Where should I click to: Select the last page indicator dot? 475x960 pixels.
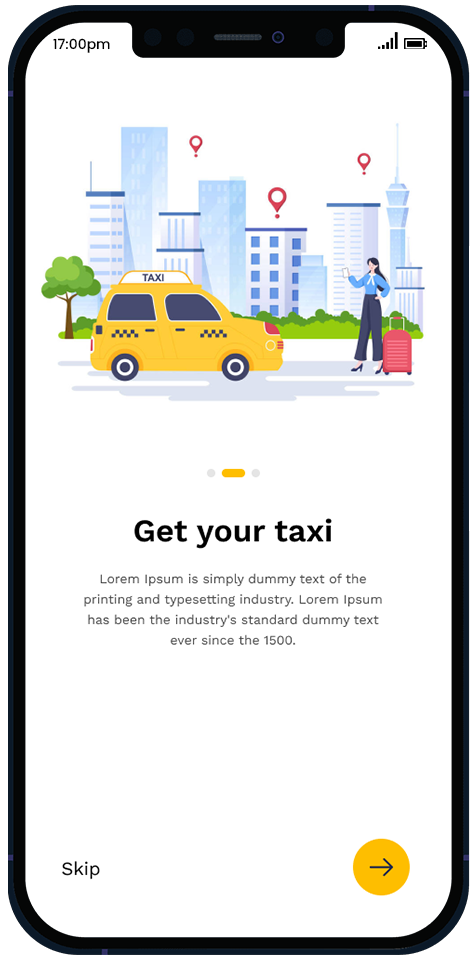256,473
